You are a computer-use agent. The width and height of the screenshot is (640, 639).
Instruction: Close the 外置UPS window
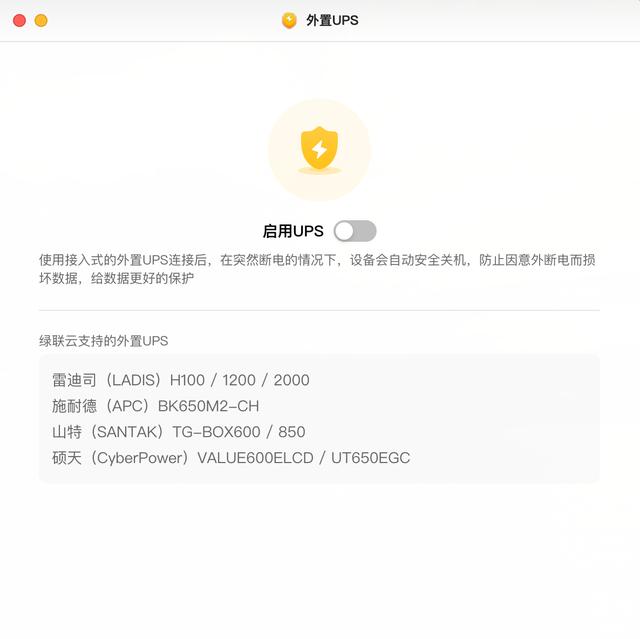(19, 20)
